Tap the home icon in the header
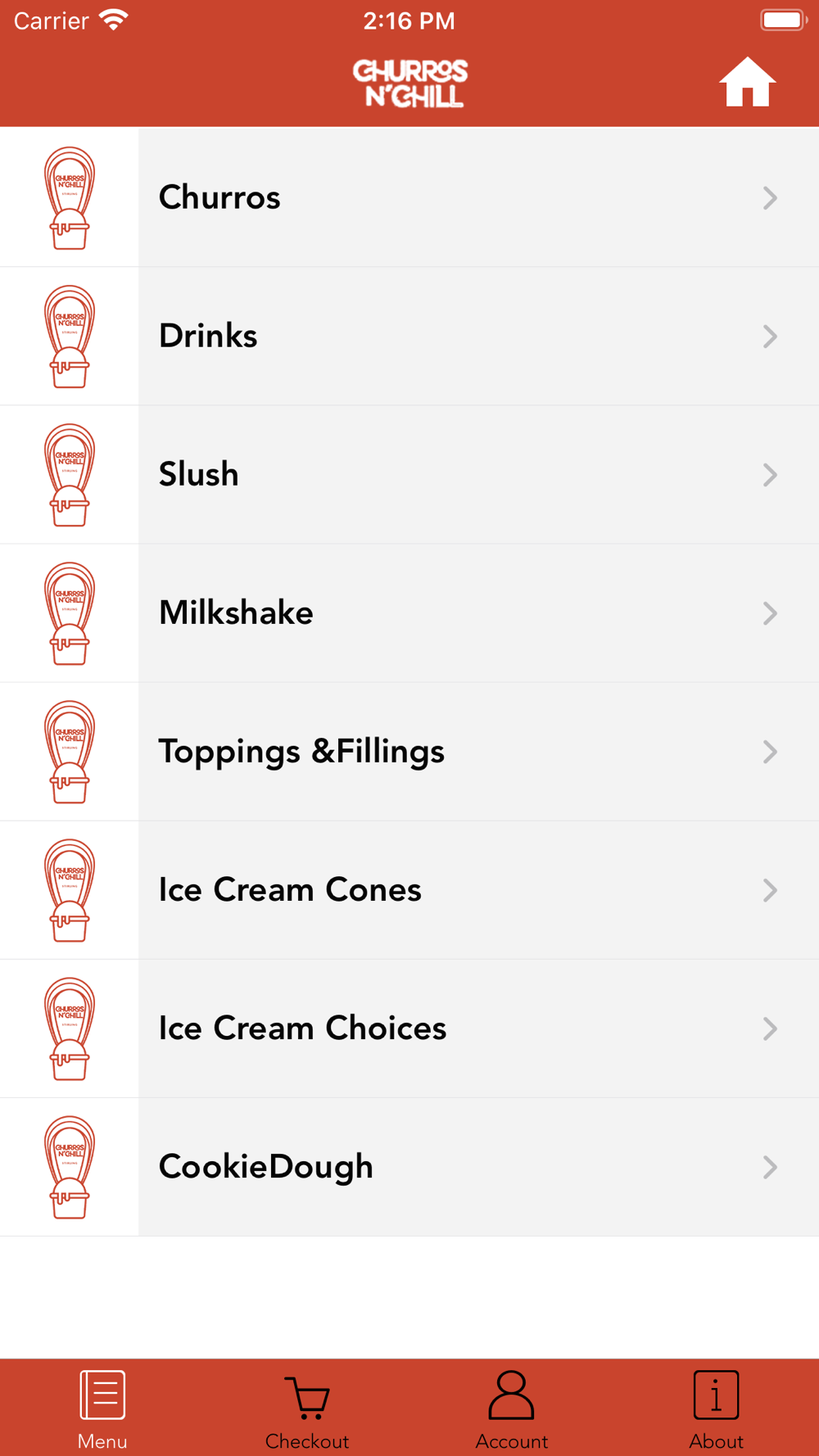819x1456 pixels. coord(747,82)
